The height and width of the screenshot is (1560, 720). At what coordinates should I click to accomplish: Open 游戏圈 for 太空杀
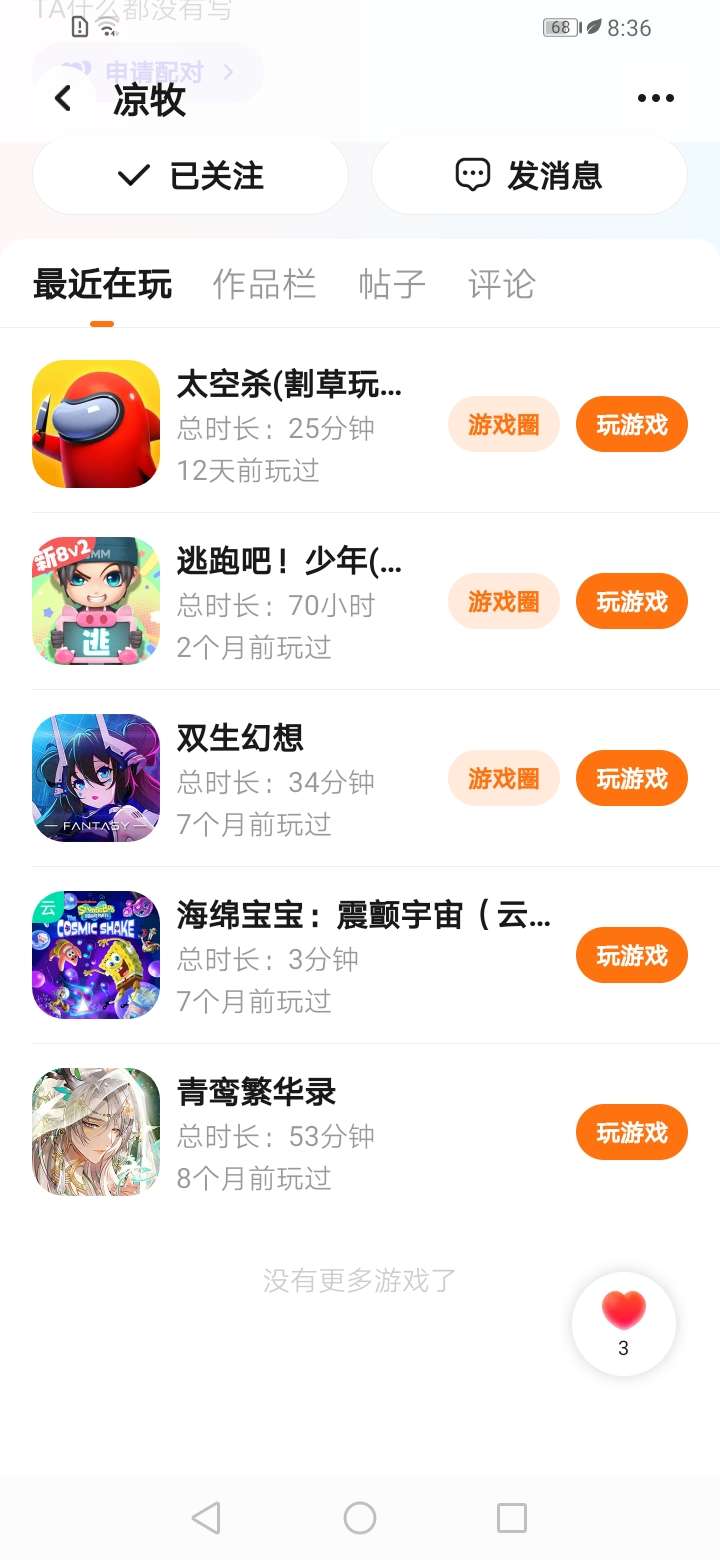(x=503, y=425)
